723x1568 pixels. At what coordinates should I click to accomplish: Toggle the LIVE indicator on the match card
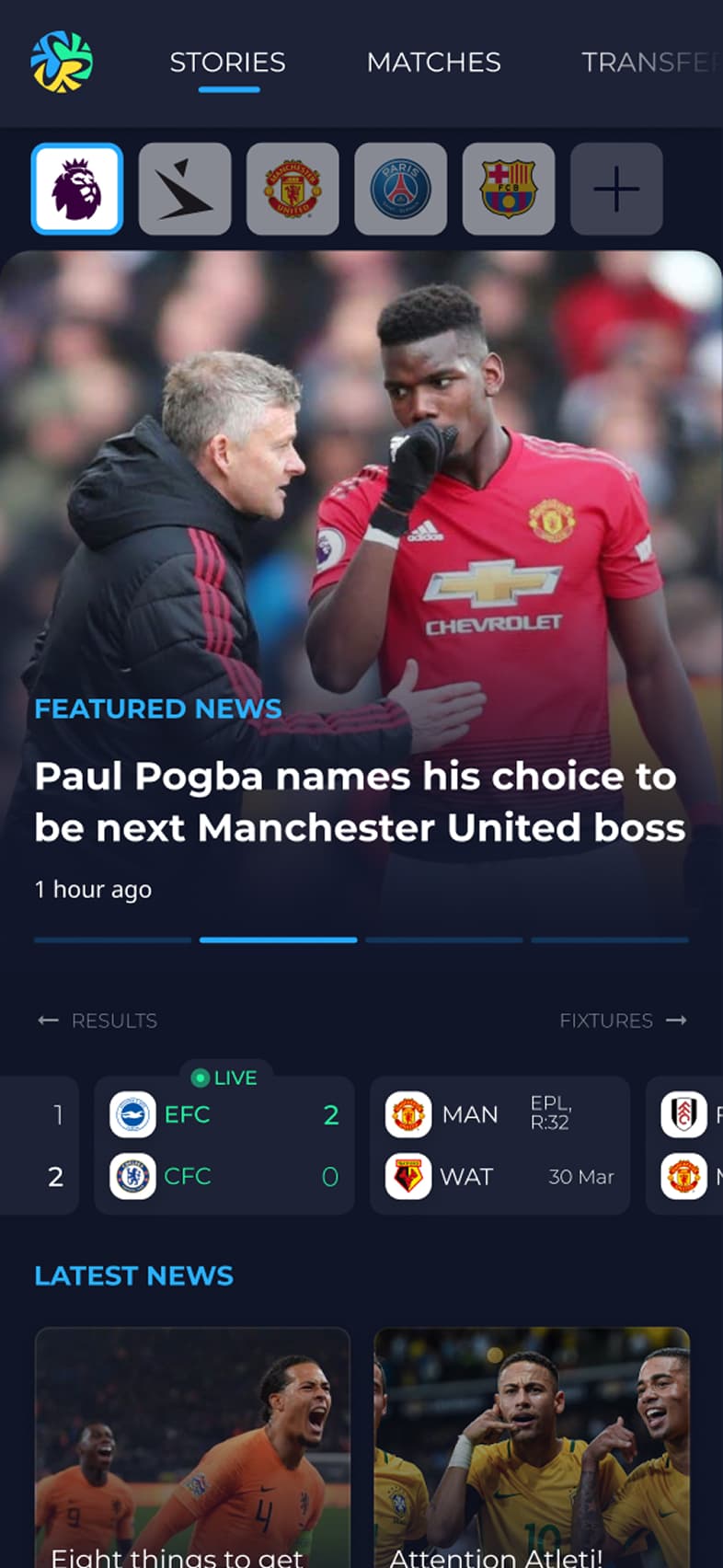click(x=224, y=1078)
